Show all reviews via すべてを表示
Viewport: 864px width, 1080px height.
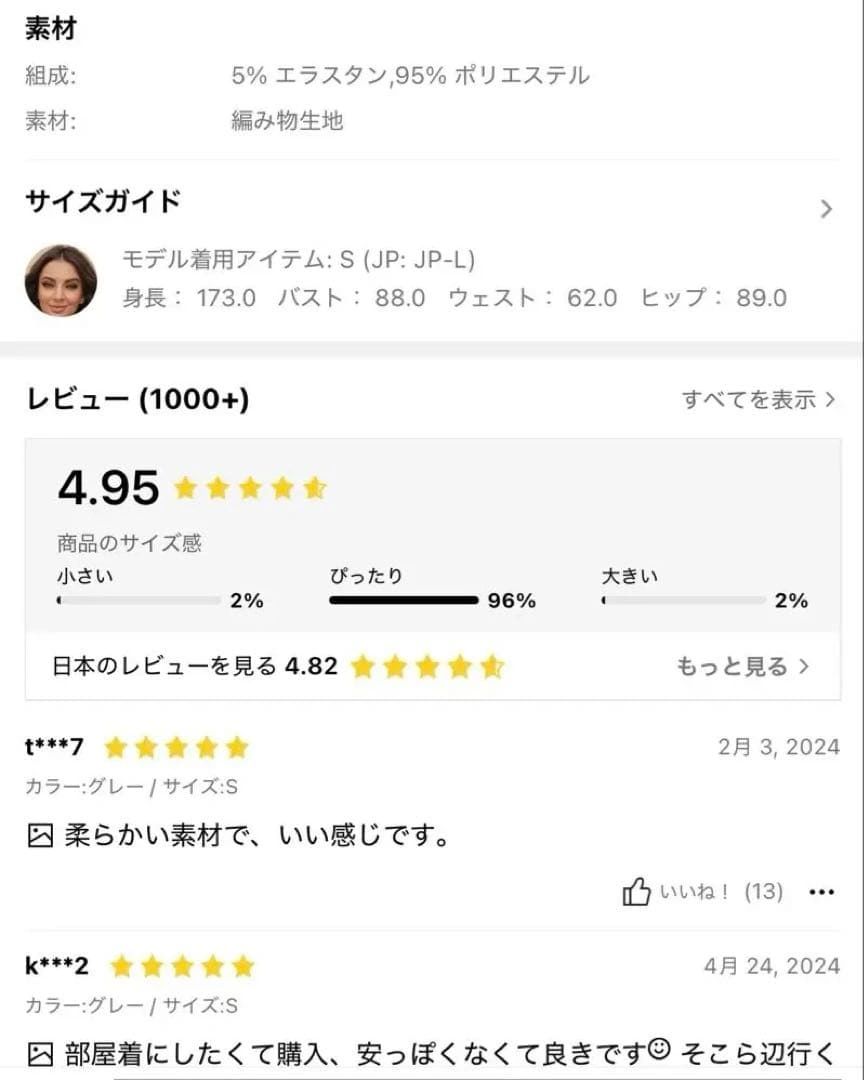coord(758,400)
